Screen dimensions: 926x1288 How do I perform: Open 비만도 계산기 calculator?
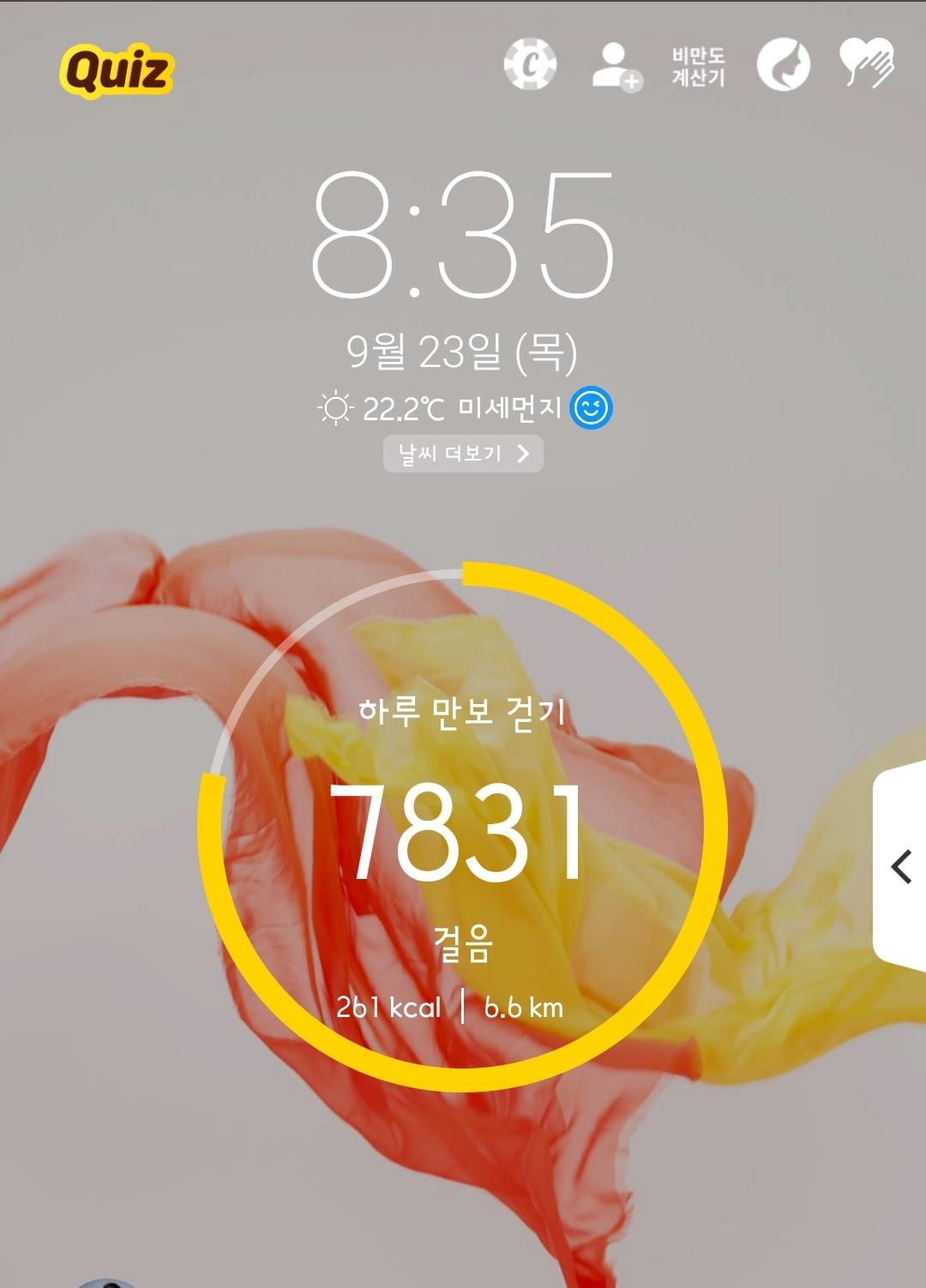point(698,67)
